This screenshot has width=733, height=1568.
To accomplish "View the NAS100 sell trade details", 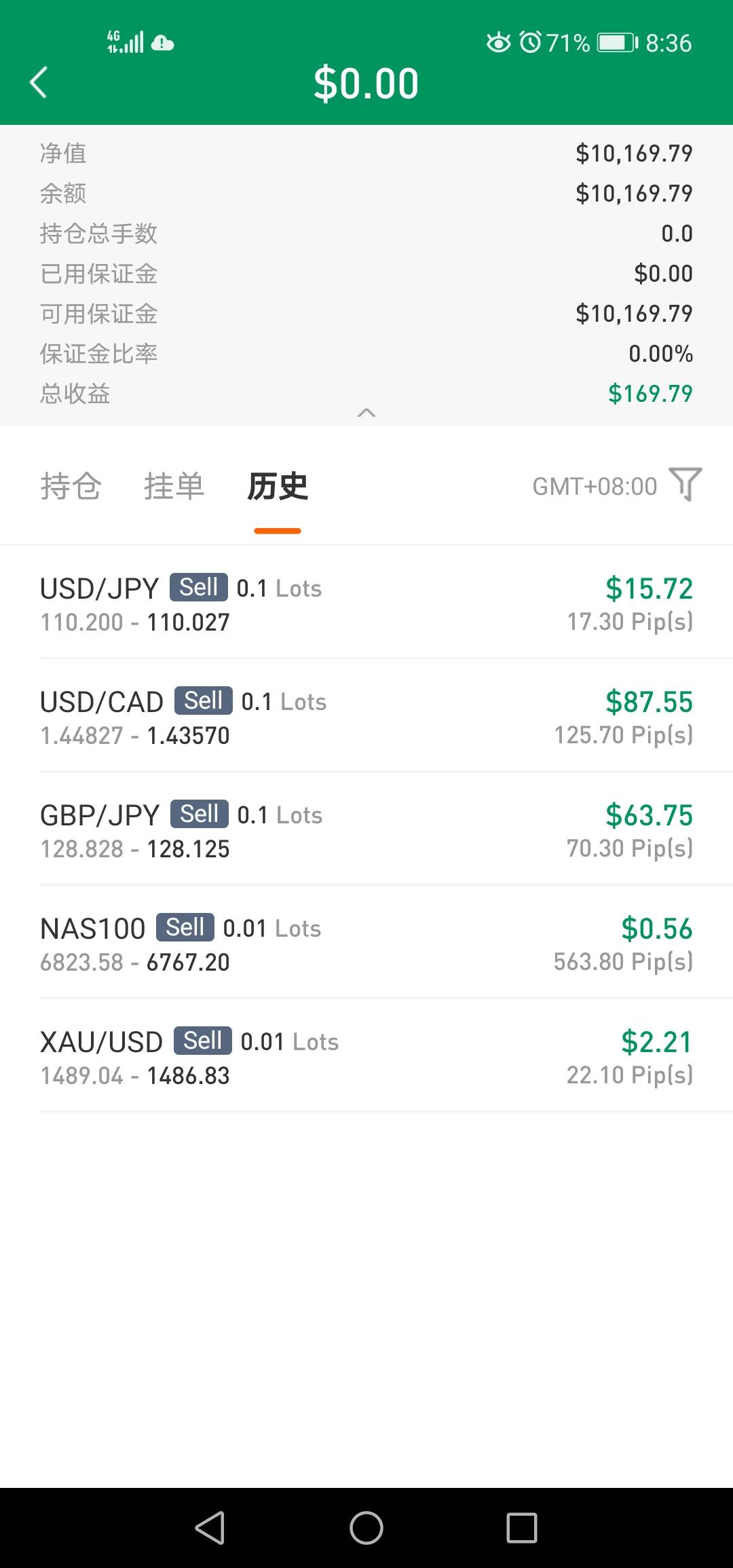I will pyautogui.click(x=366, y=944).
